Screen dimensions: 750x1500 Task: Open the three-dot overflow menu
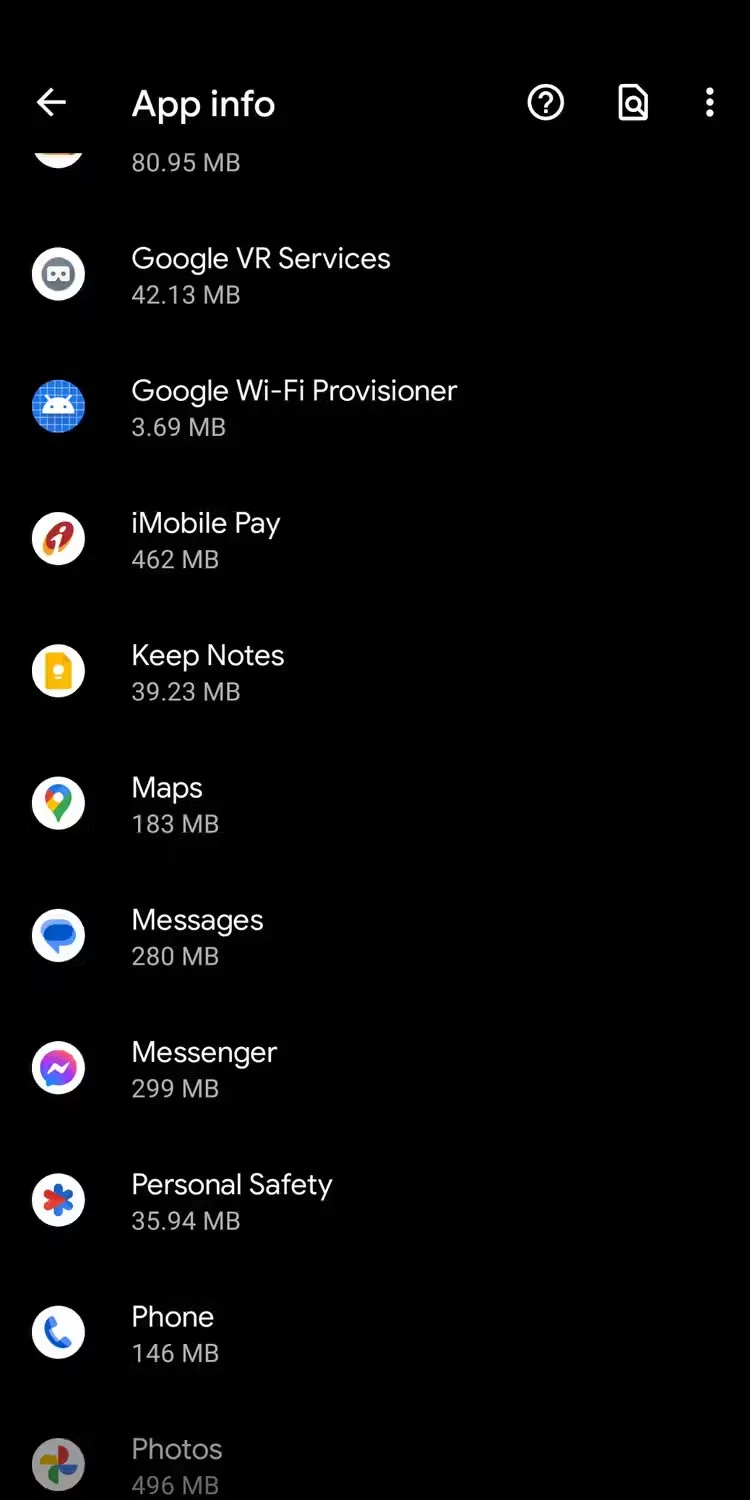point(709,102)
